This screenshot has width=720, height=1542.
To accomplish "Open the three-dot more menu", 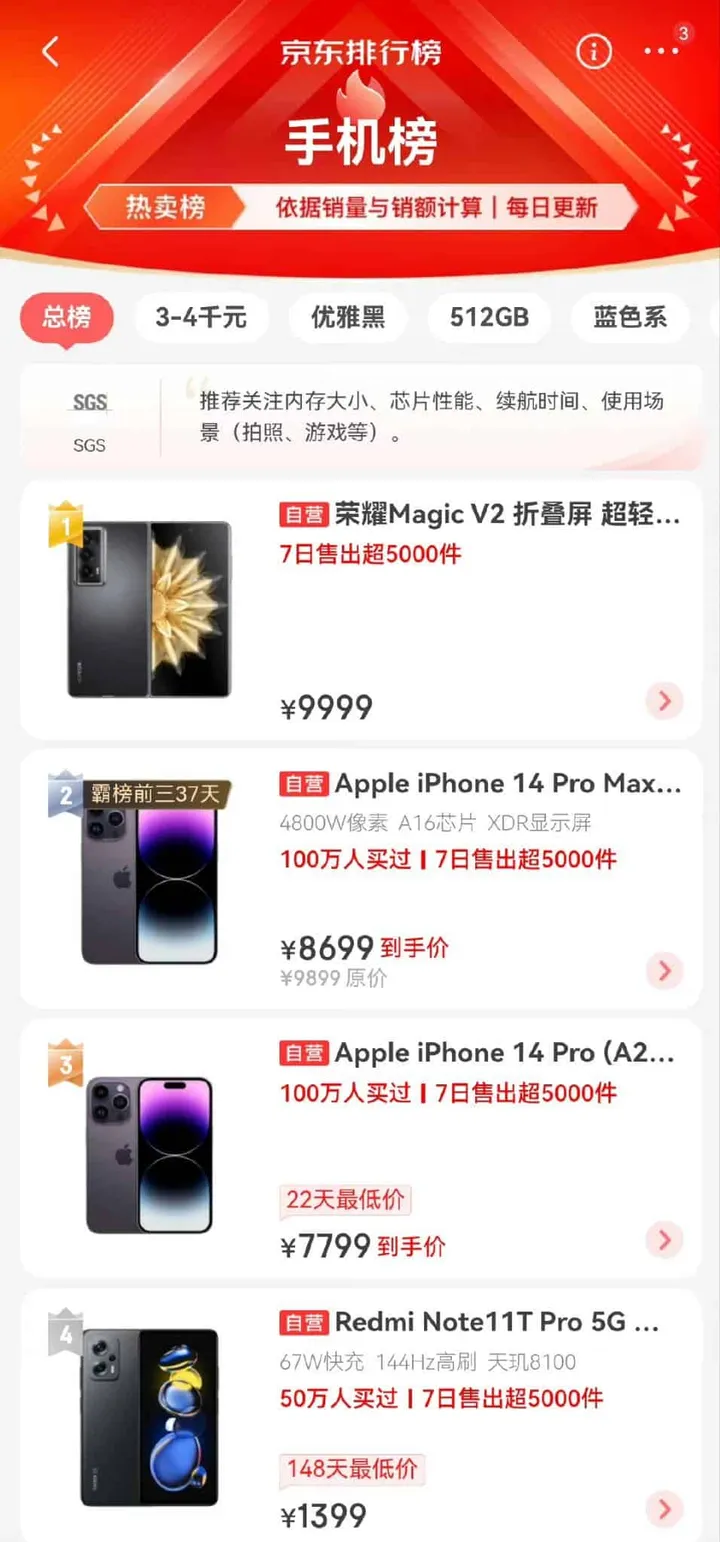I will [x=661, y=51].
